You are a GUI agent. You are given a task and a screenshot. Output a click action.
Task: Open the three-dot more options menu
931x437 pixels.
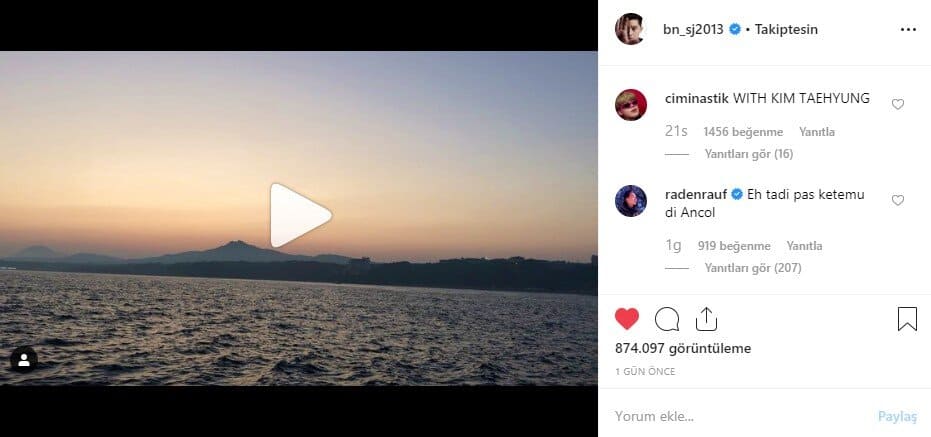point(907,30)
